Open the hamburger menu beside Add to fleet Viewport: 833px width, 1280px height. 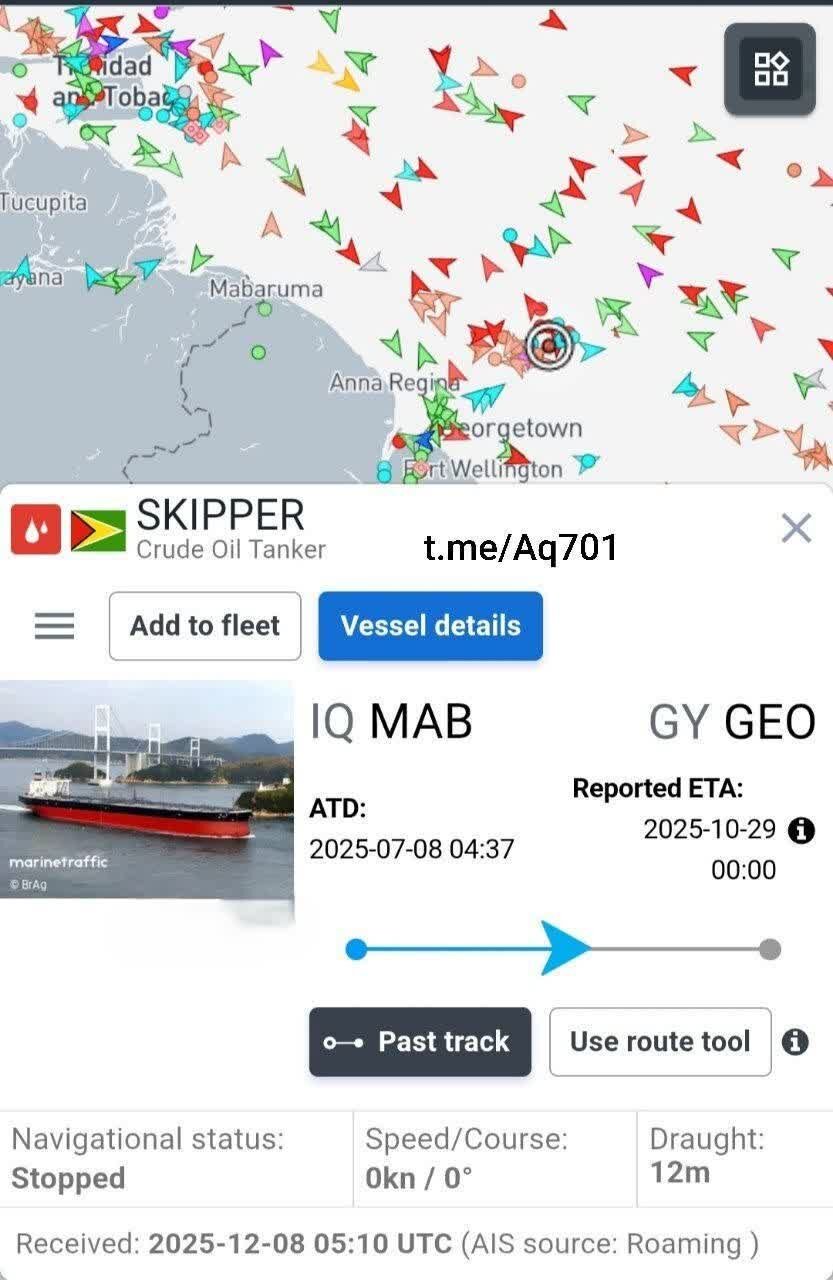tap(54, 626)
